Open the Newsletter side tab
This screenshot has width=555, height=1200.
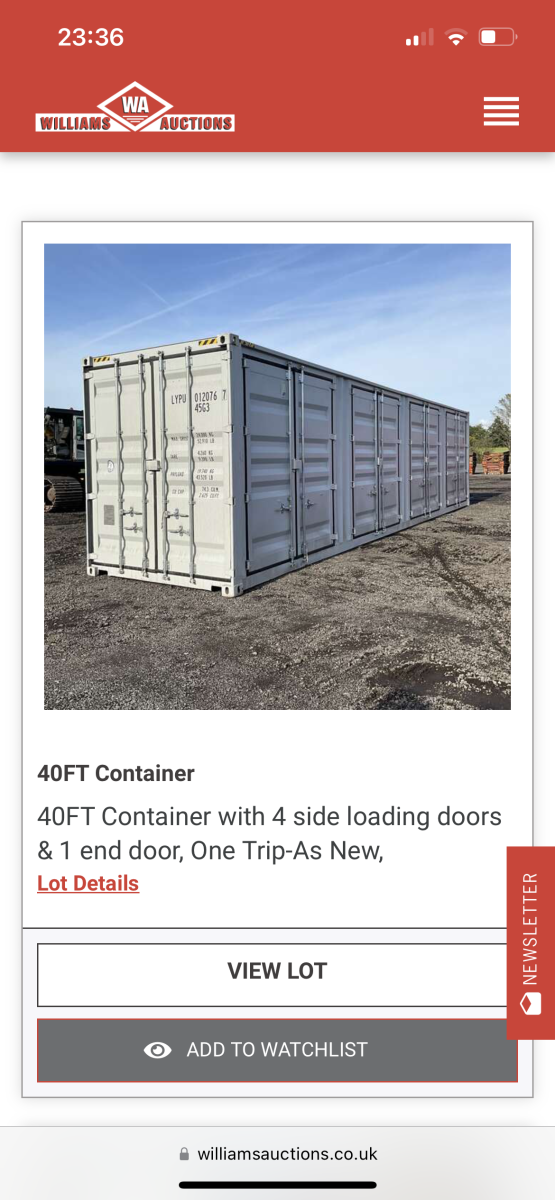click(x=531, y=943)
